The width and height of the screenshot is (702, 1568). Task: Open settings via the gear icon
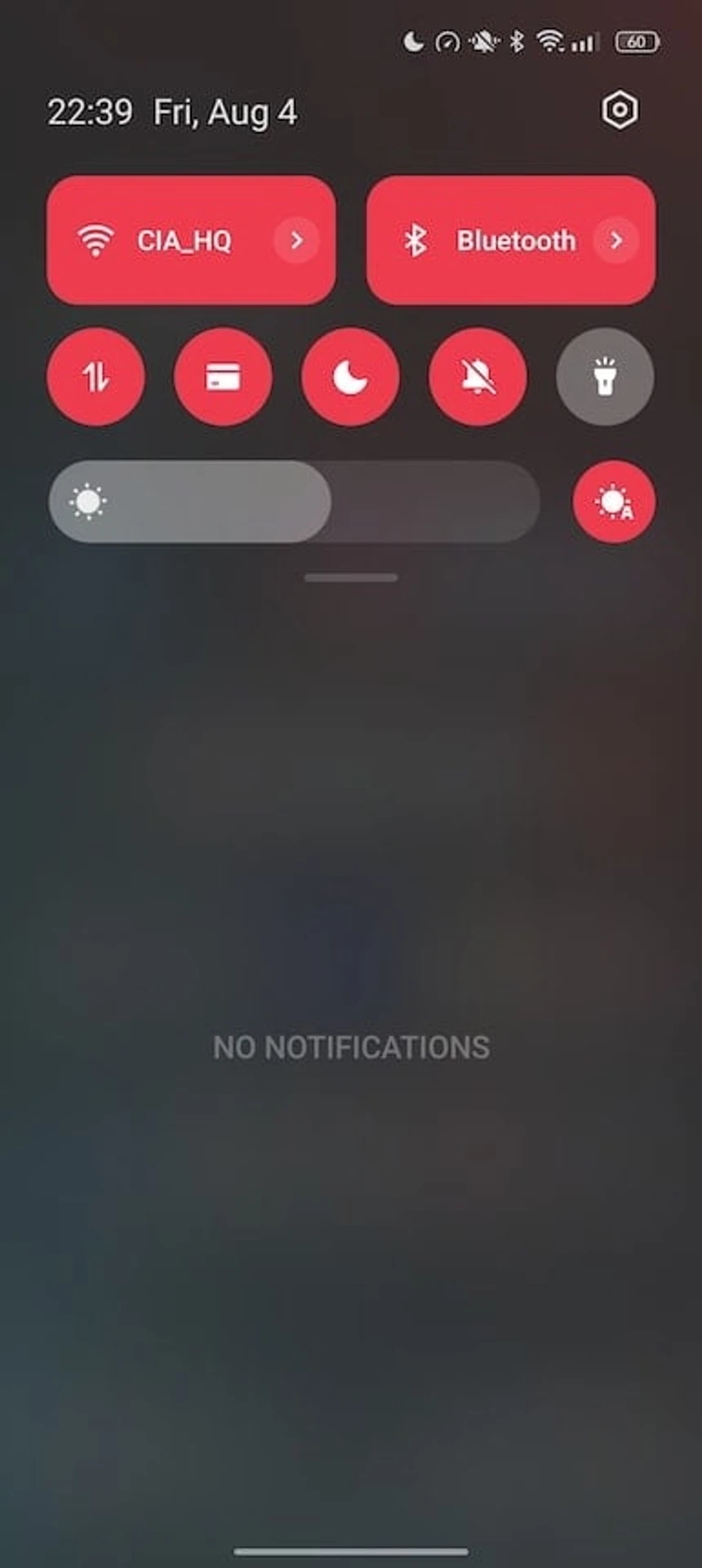[620, 110]
